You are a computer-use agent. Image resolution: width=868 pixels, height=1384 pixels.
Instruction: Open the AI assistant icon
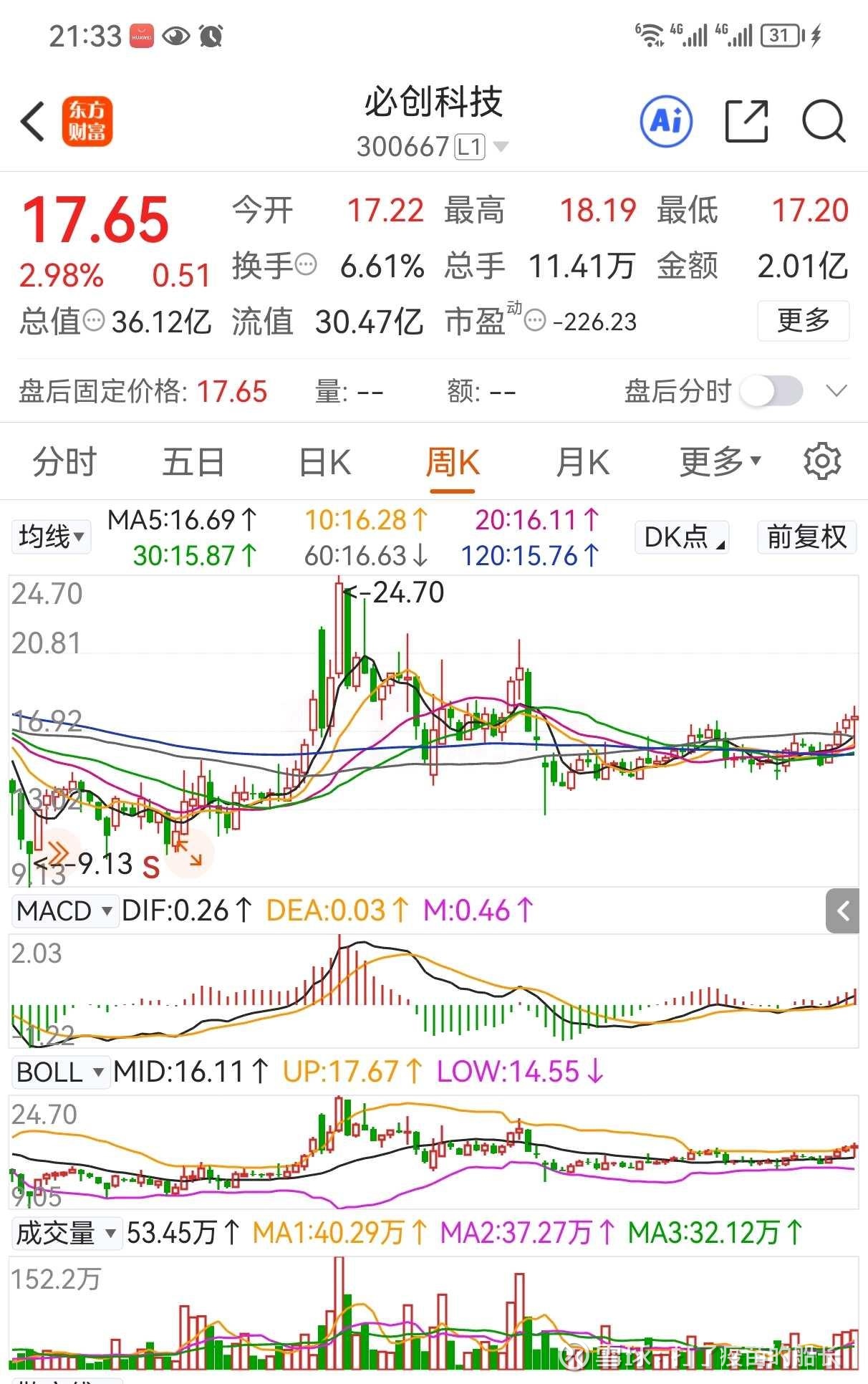tap(666, 121)
